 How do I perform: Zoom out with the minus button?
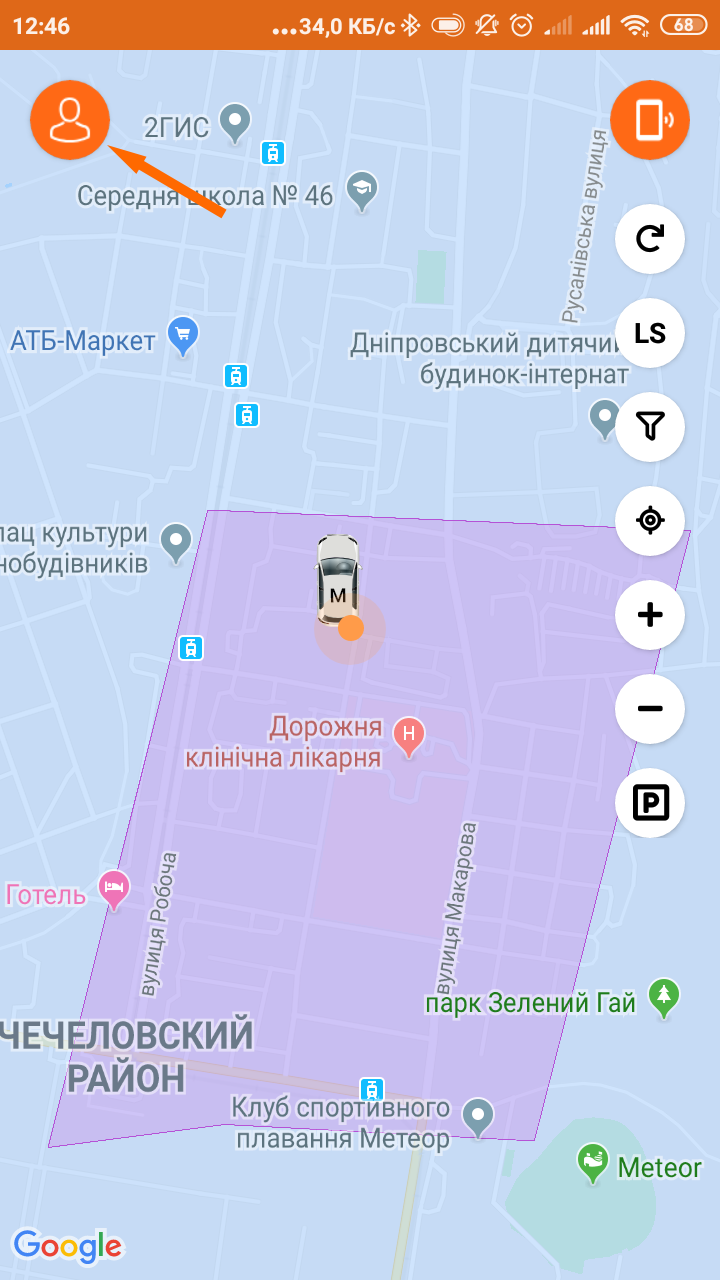coord(650,709)
